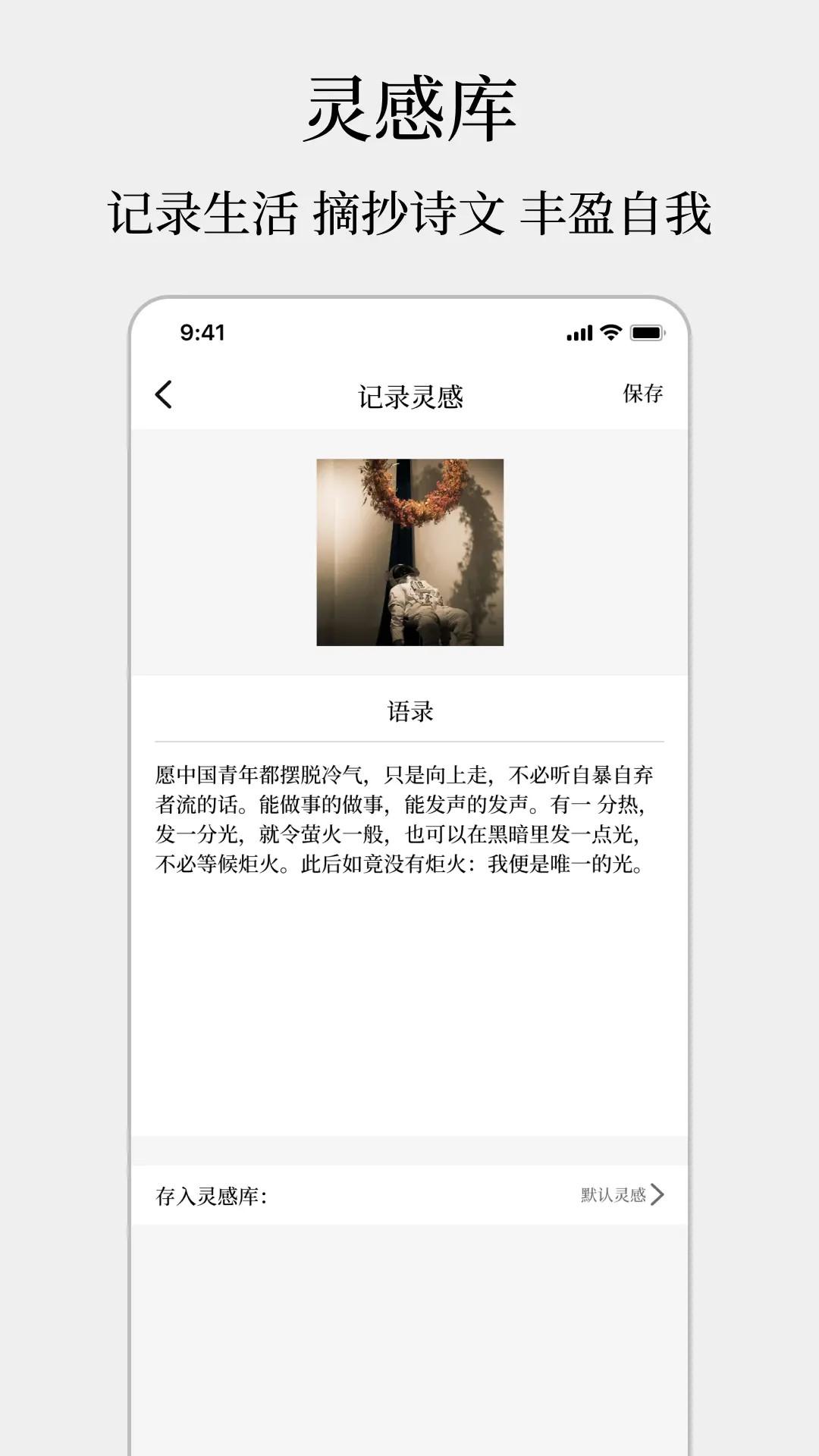819x1456 pixels.
Task: Select the back chevron on the navigation bar
Action: (x=163, y=394)
